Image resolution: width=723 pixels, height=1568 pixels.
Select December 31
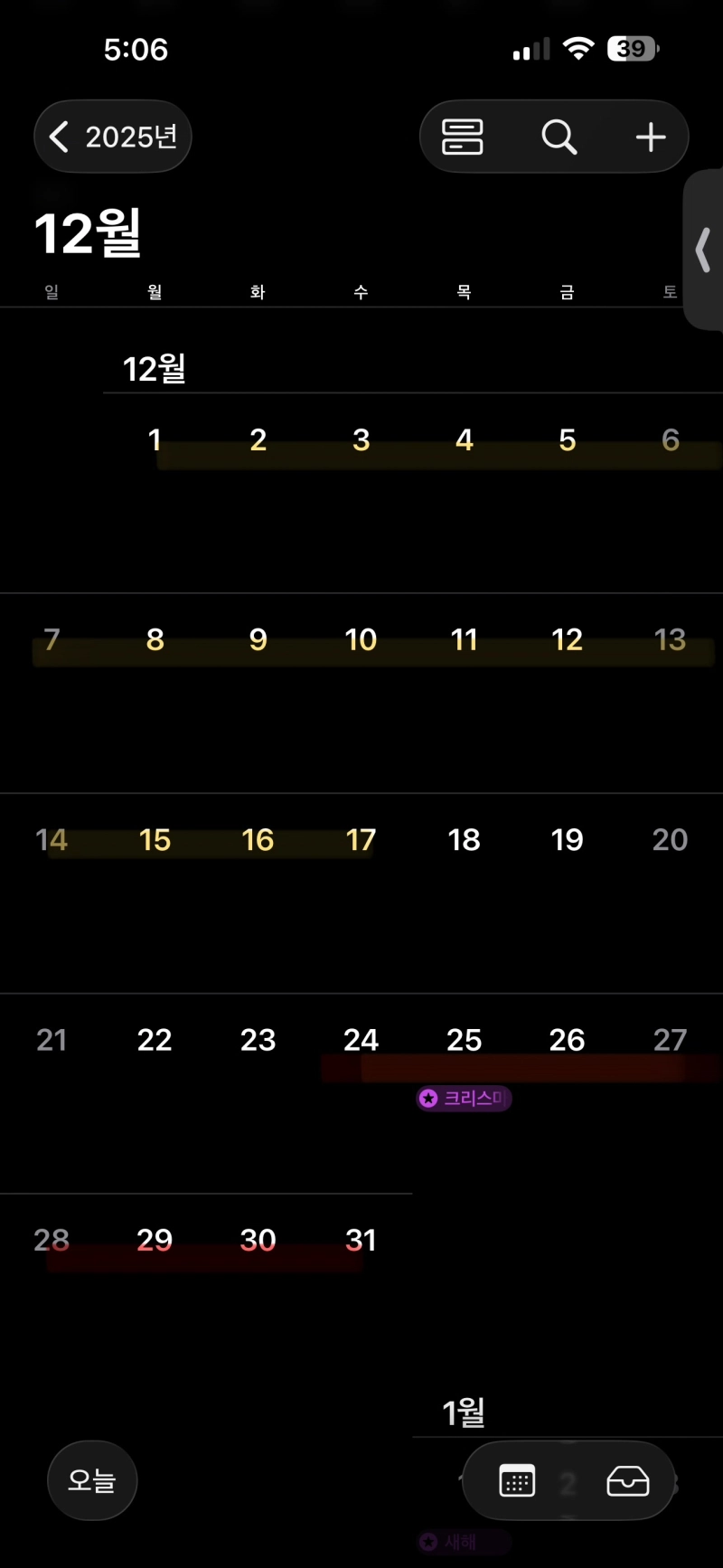click(361, 1240)
